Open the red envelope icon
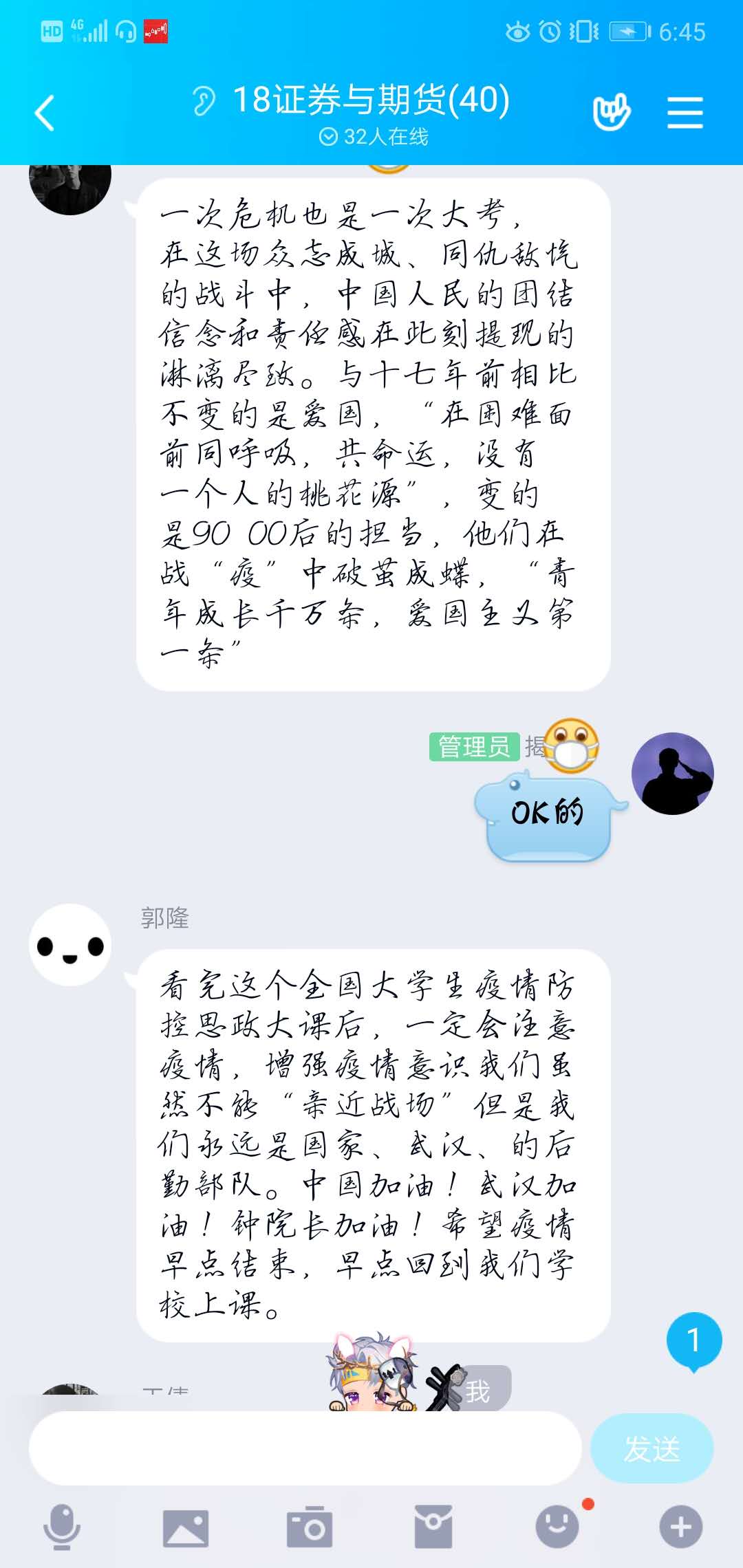The height and width of the screenshot is (1568, 743). coord(433,1527)
